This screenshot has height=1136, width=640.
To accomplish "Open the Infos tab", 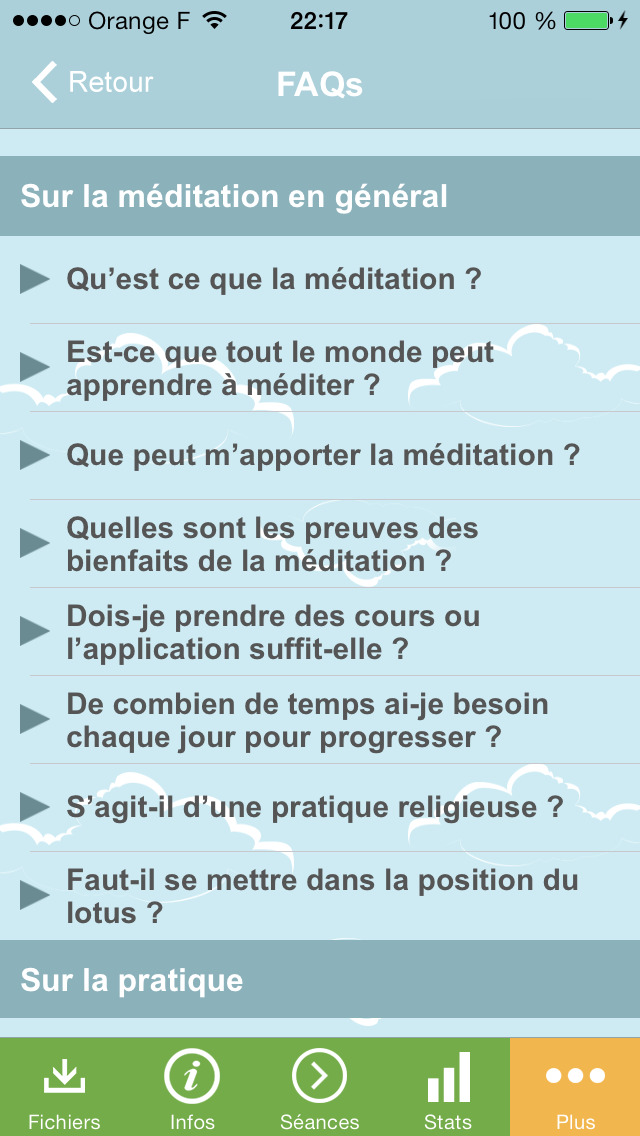I will (192, 1086).
